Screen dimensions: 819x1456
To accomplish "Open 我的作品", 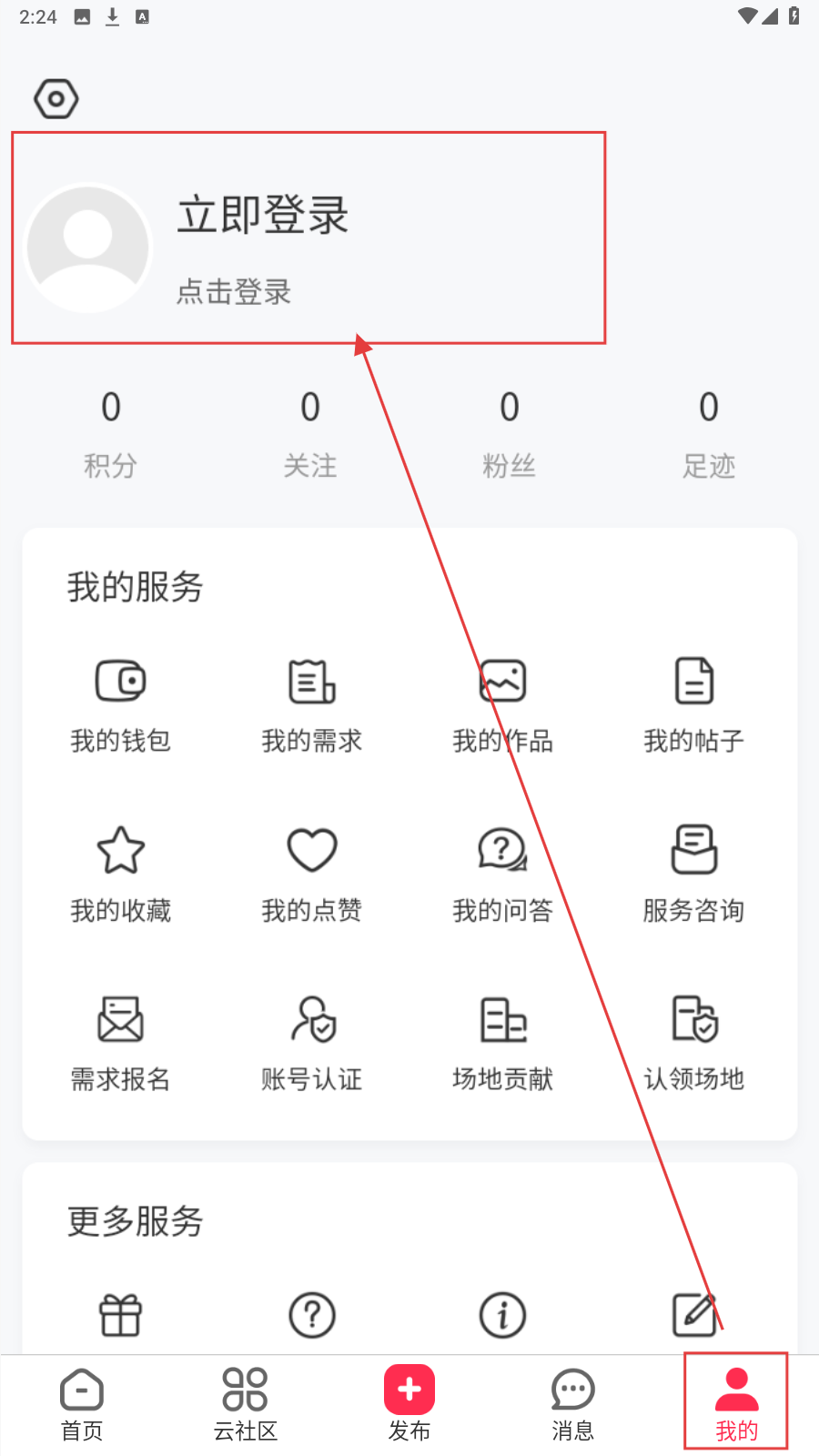I will click(503, 703).
